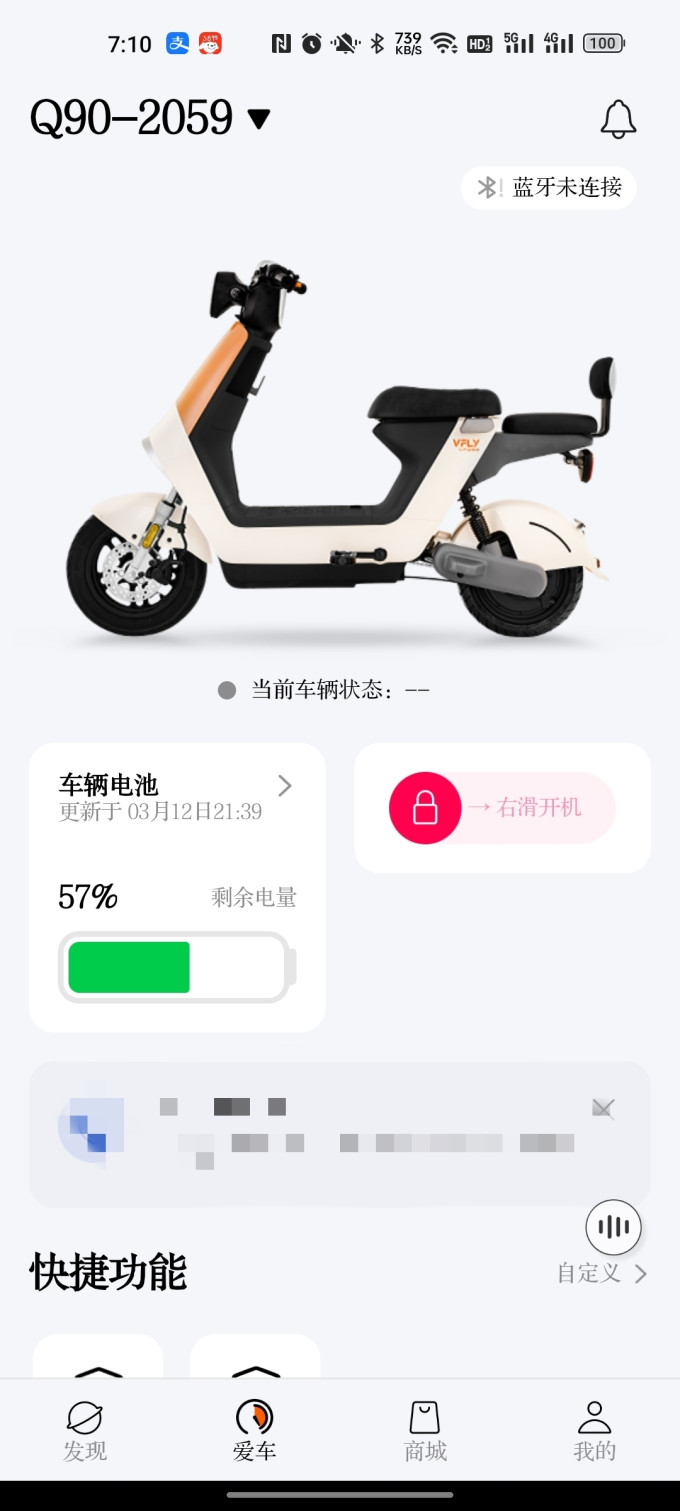Dismiss the blurred notice banner
Image resolution: width=680 pixels, height=1511 pixels.
pos(603,1108)
